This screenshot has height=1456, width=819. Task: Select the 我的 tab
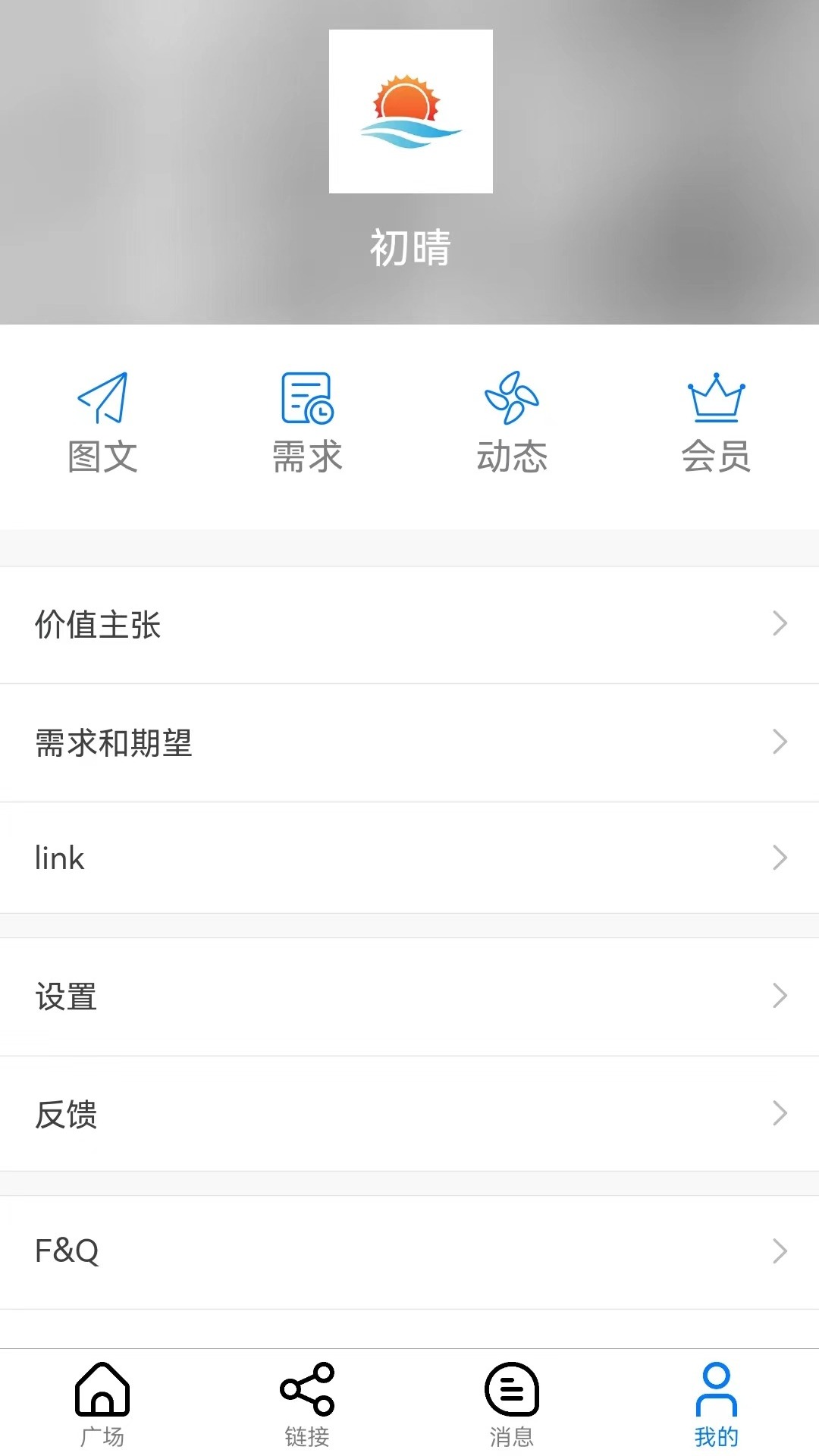(717, 1403)
